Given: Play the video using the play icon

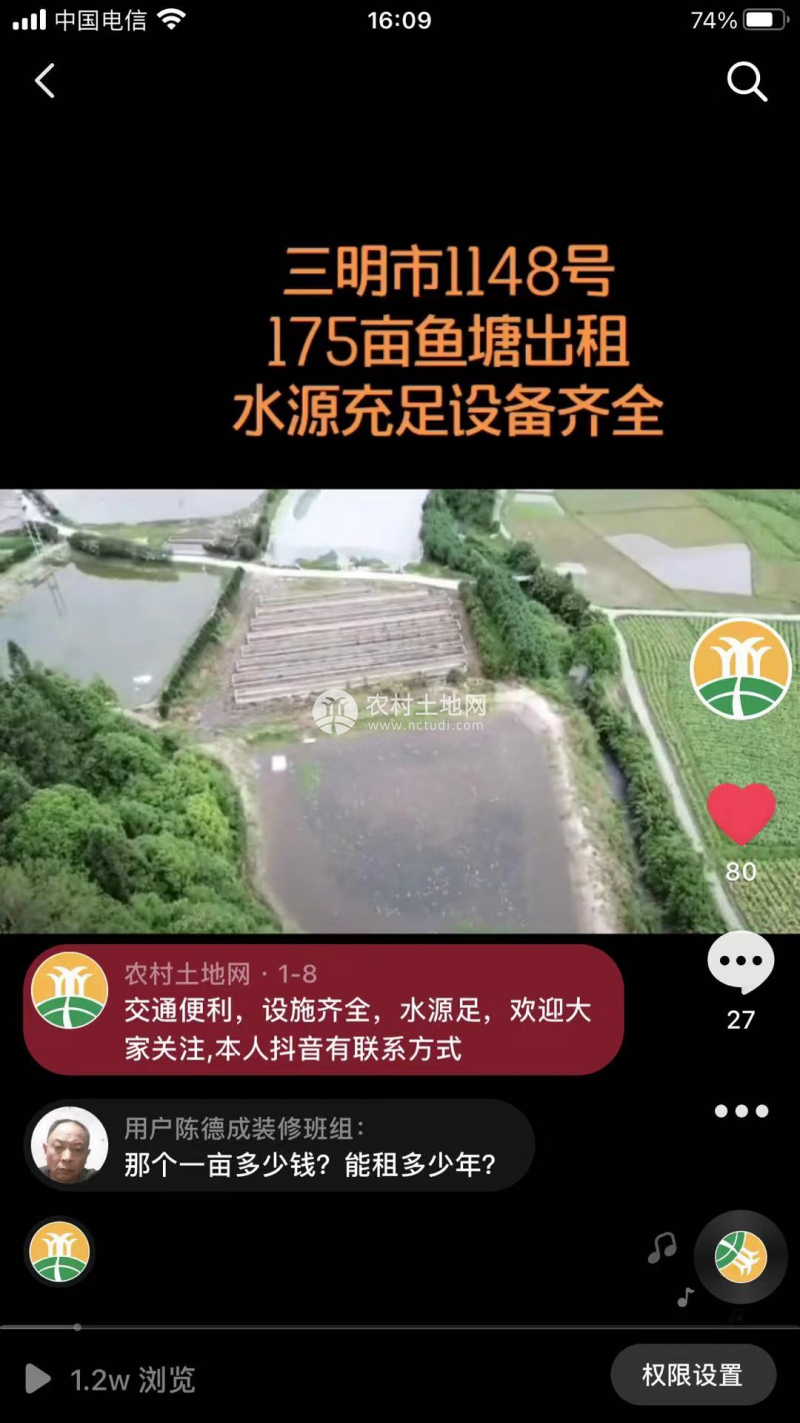Looking at the screenshot, I should click(x=37, y=1379).
